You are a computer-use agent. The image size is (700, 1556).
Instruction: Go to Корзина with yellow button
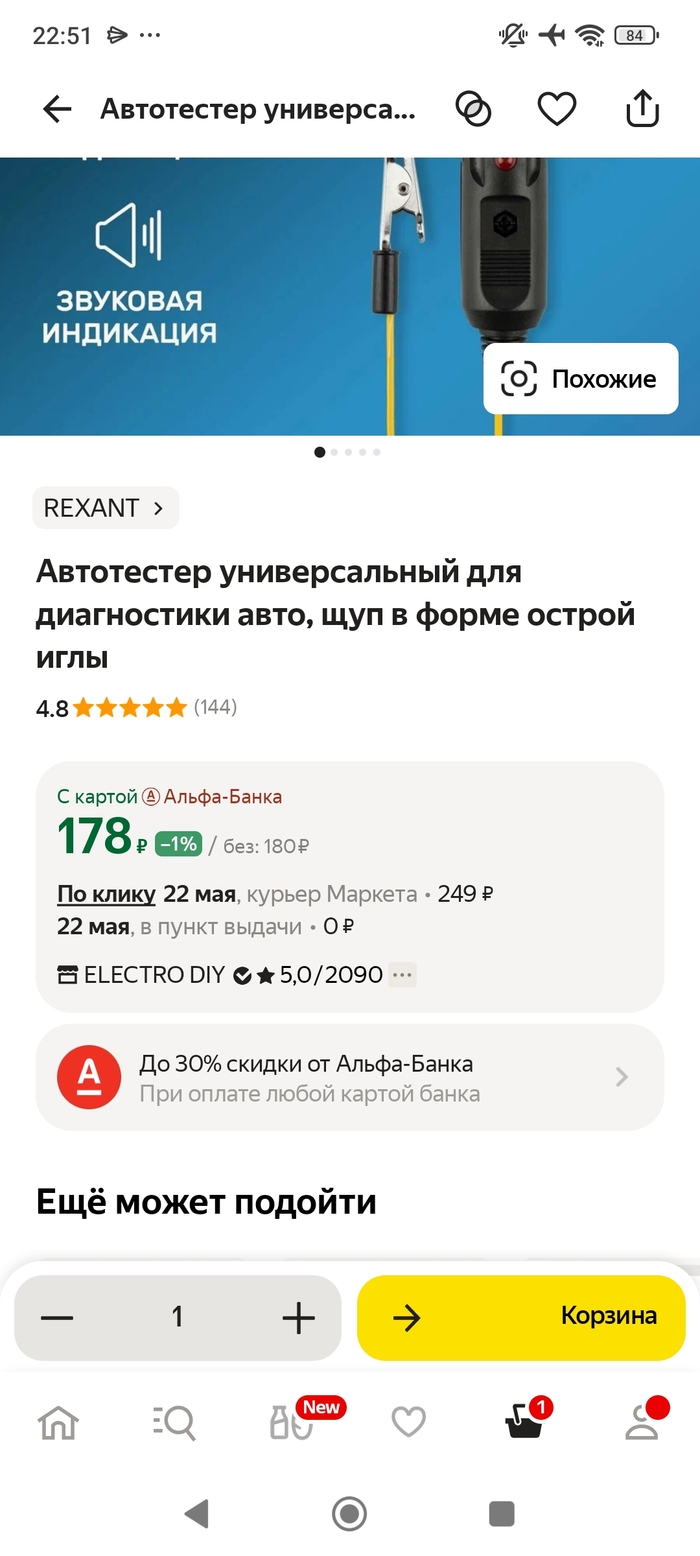[521, 1317]
